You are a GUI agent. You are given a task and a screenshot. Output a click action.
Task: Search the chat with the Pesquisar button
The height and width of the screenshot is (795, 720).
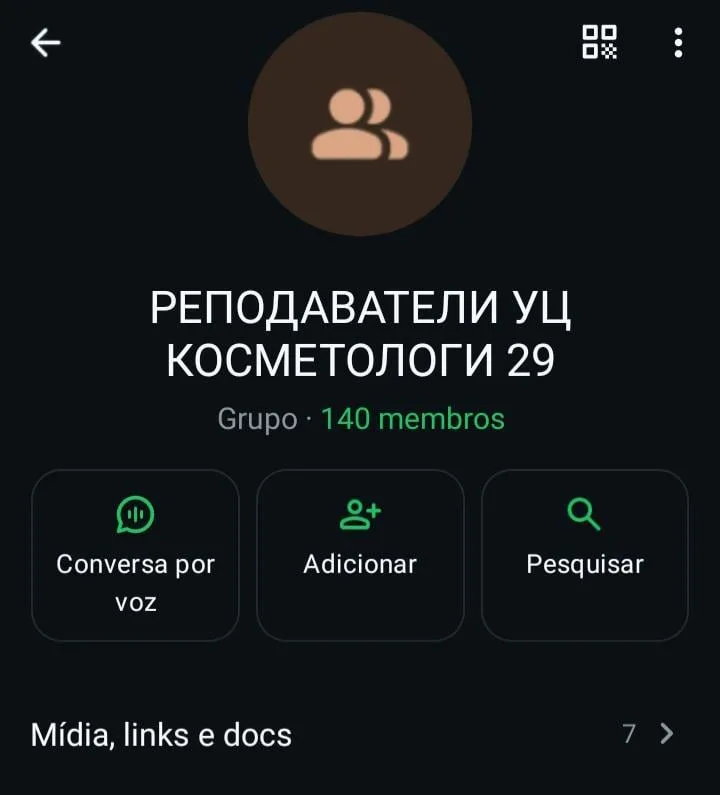tap(584, 555)
